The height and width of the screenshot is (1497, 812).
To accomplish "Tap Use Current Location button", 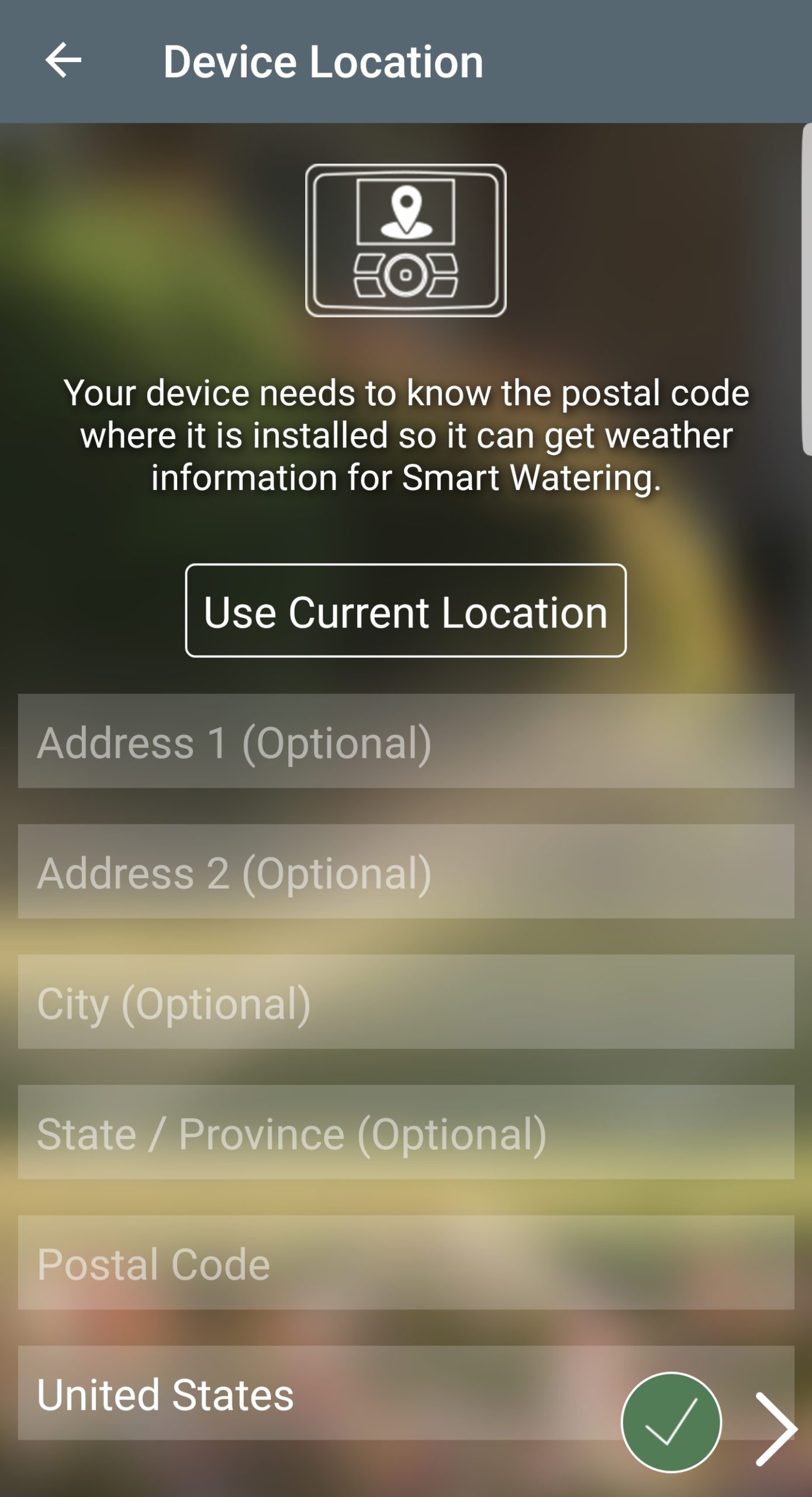I will coord(406,610).
